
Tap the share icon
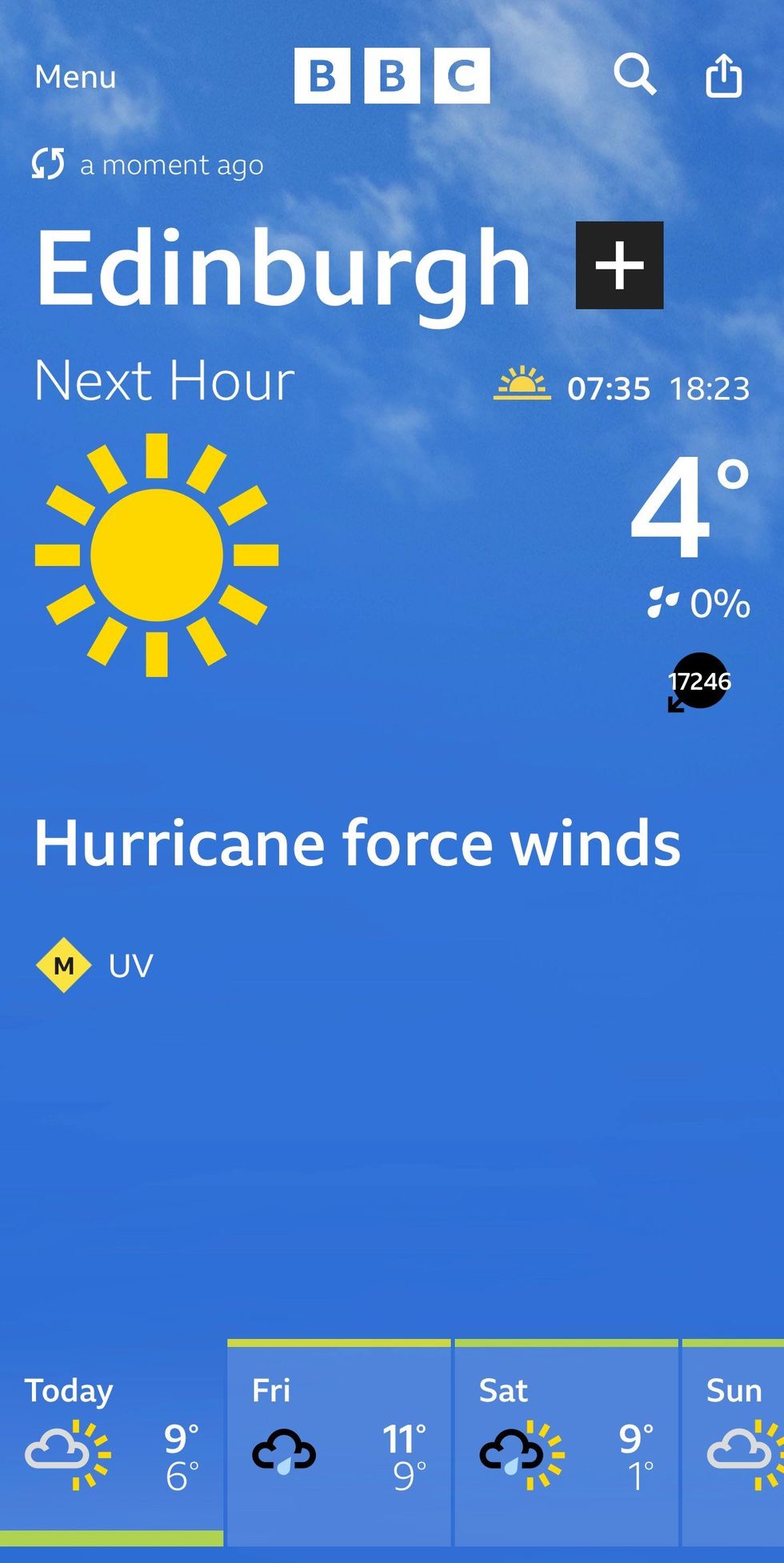click(x=724, y=76)
